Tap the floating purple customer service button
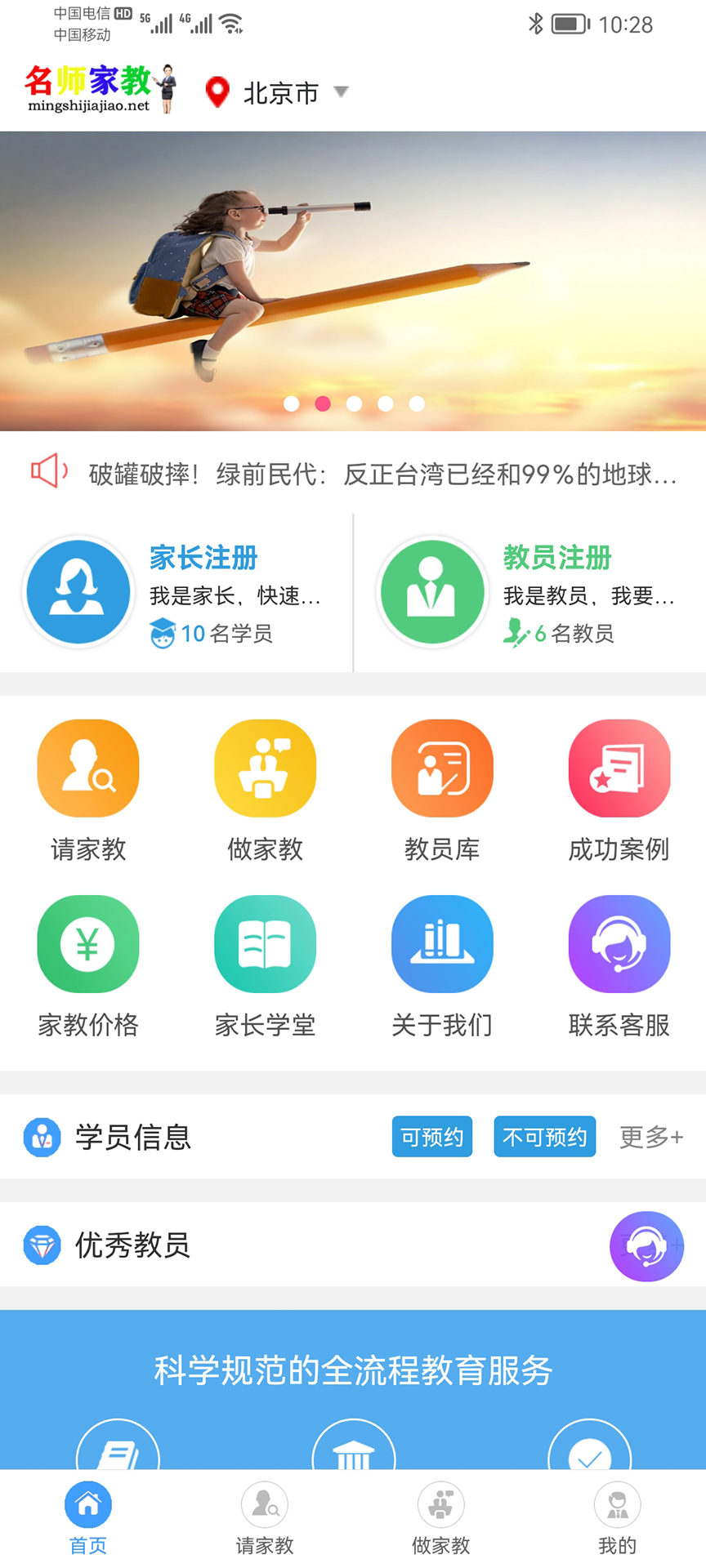Screen dimensions: 706x1568 pos(646,1246)
